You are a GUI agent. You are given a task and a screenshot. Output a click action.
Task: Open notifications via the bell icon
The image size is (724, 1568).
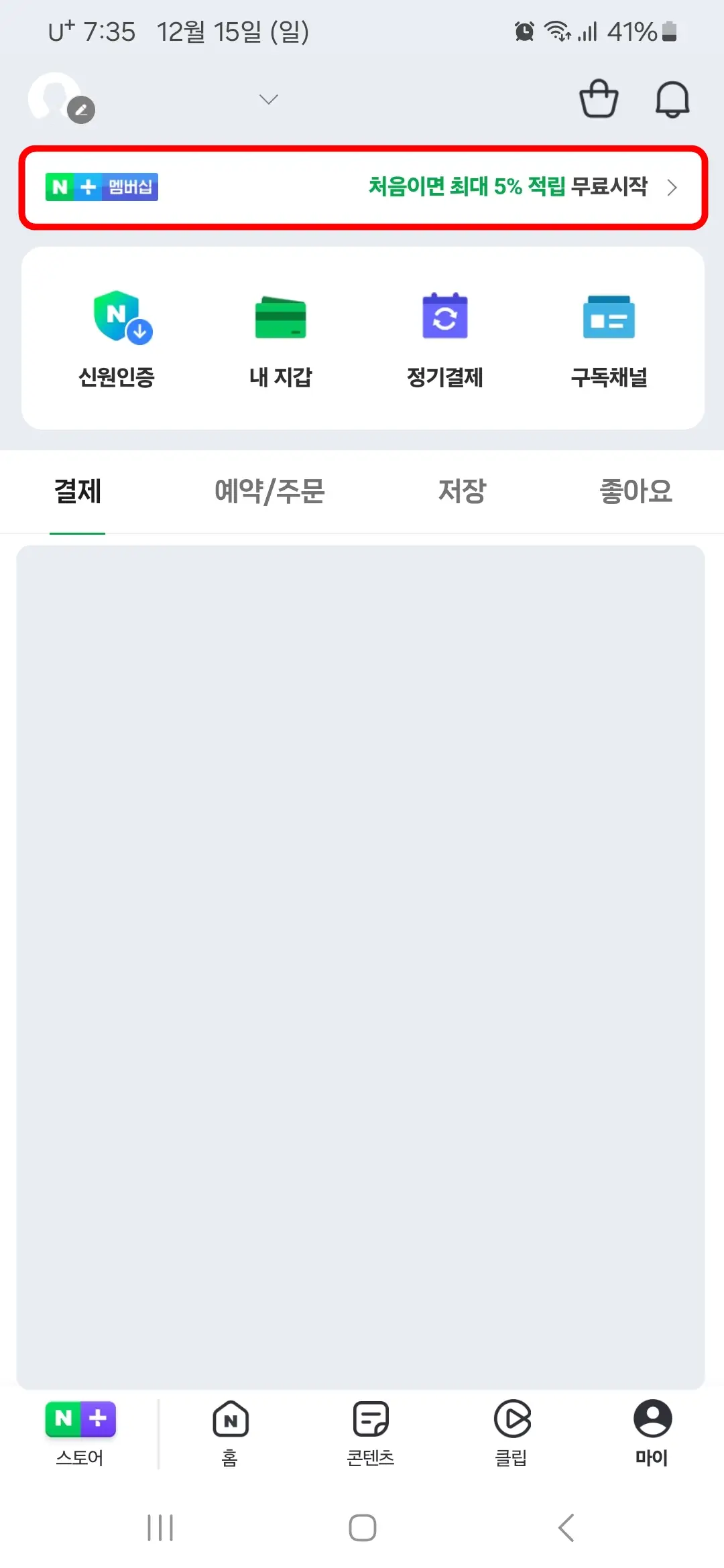(672, 99)
